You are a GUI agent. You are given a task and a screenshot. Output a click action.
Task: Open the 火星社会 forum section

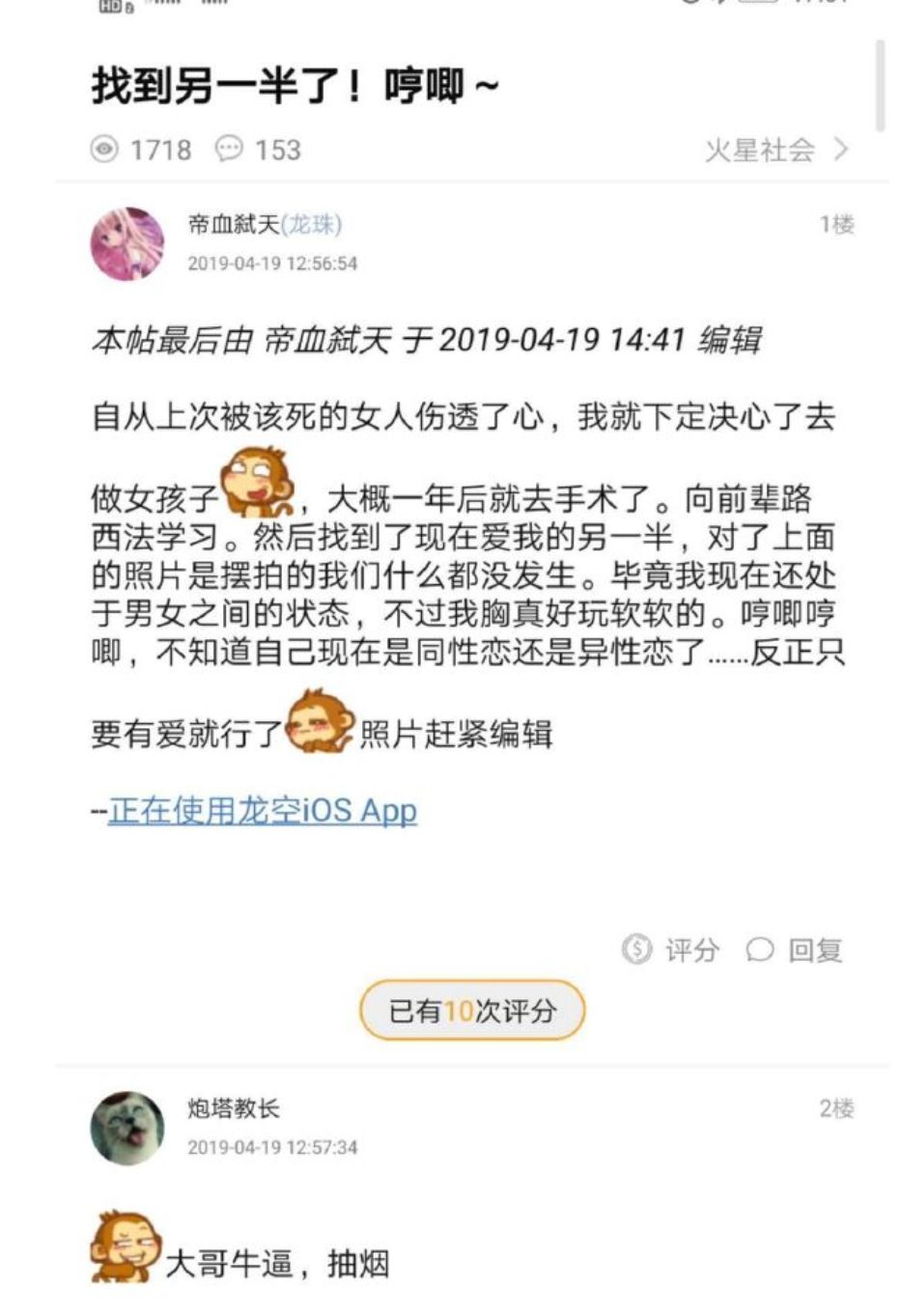775,150
